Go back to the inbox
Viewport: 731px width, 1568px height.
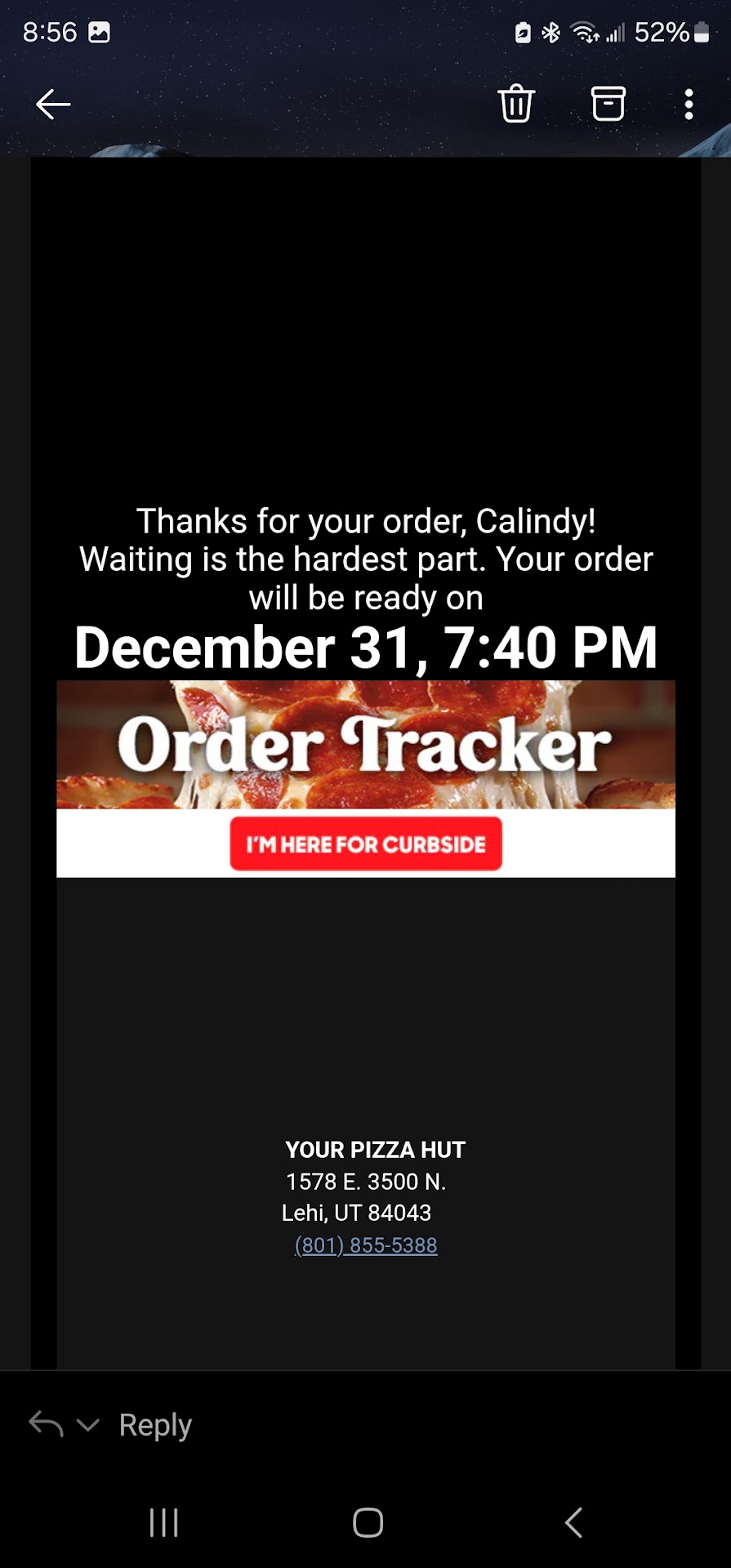pos(53,105)
